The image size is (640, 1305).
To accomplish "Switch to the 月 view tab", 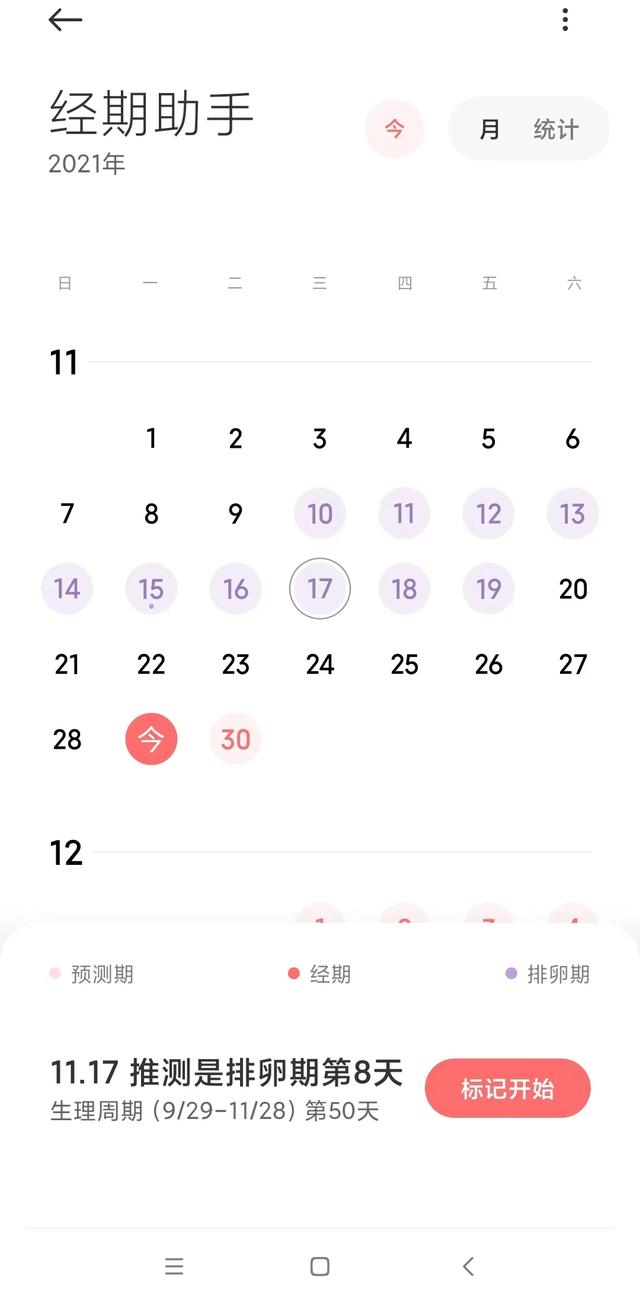I will click(489, 129).
